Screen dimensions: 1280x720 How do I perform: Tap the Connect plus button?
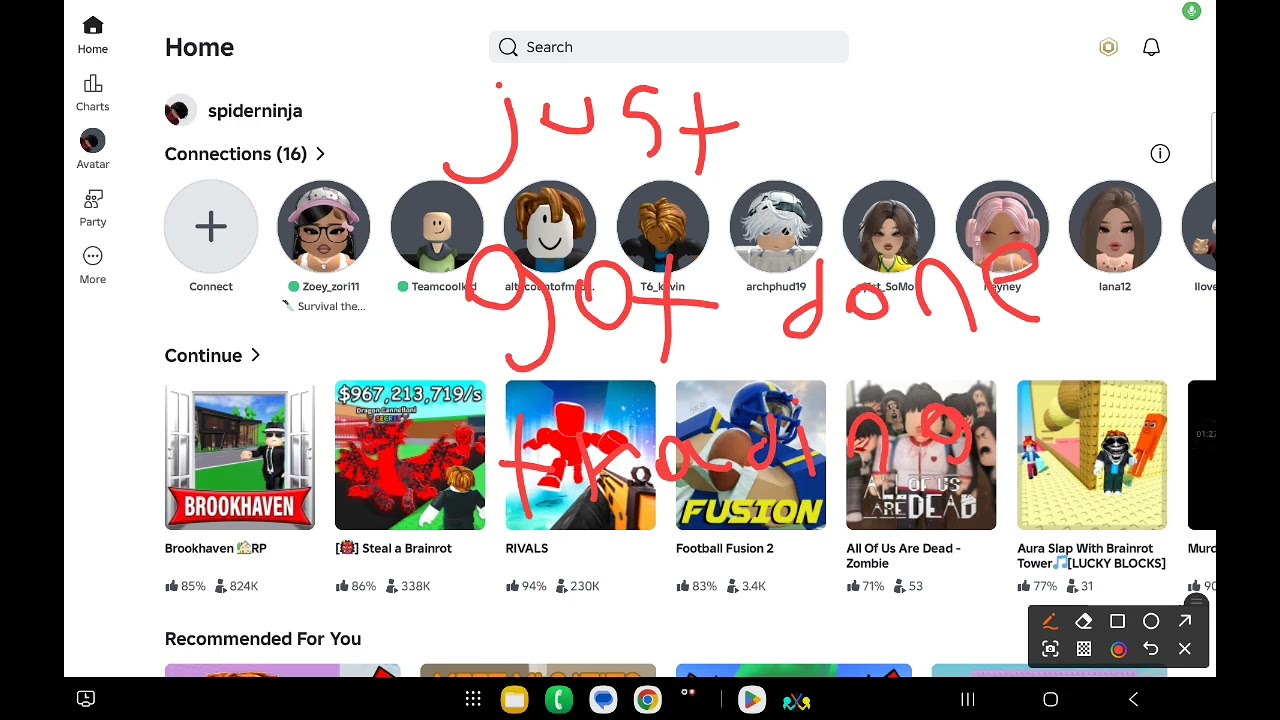(x=211, y=227)
